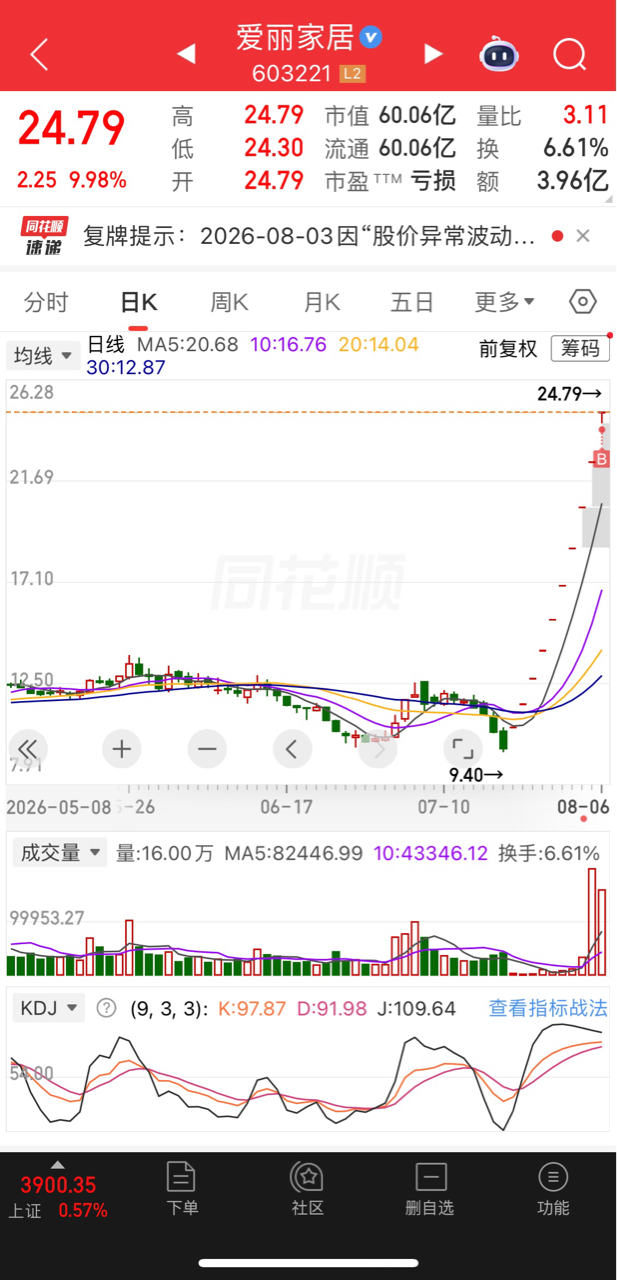The image size is (617, 1280).
Task: Expand the 更多 chart period dropdown
Action: coord(504,302)
